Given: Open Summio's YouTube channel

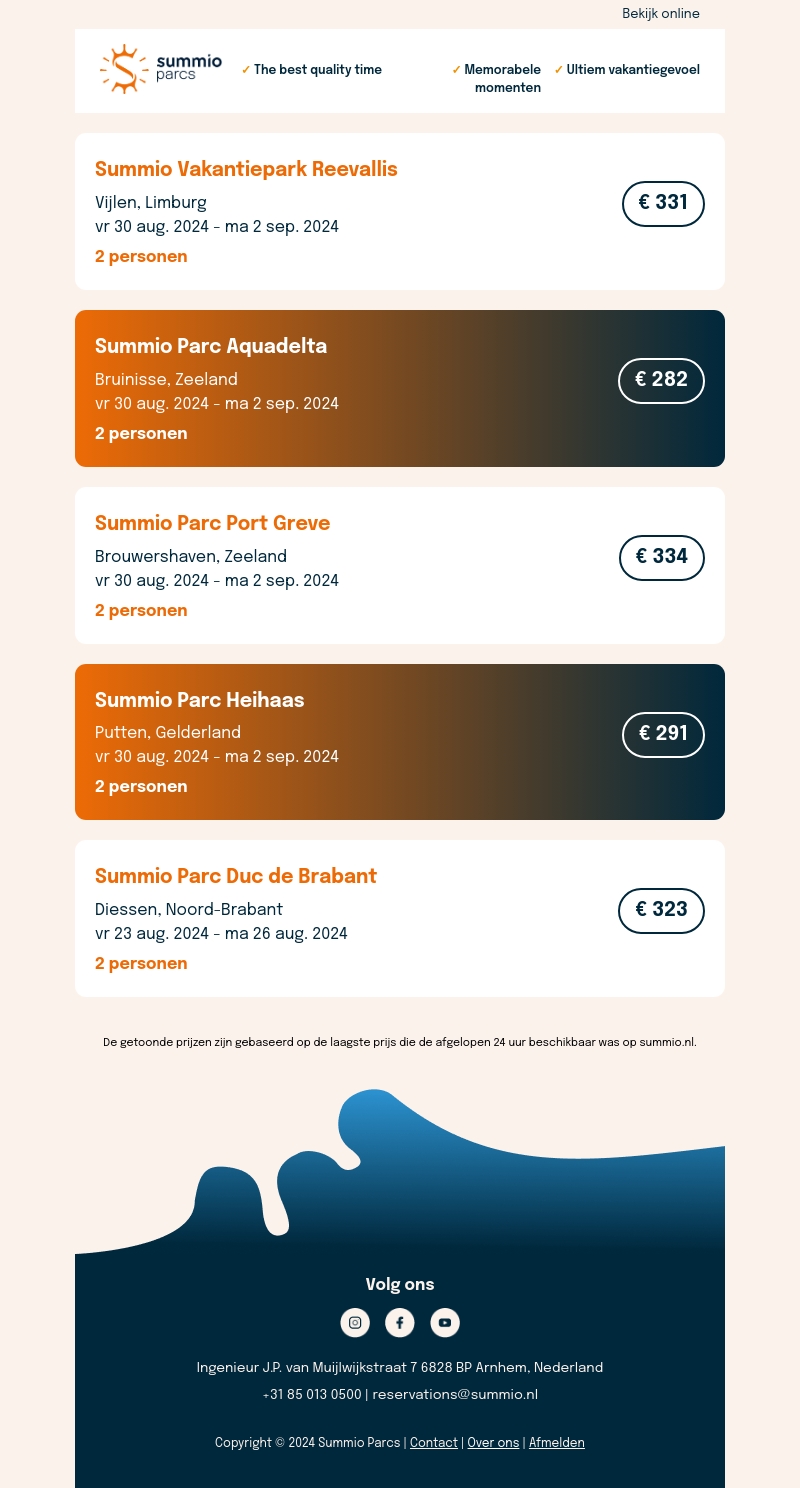Looking at the screenshot, I should click(445, 1322).
